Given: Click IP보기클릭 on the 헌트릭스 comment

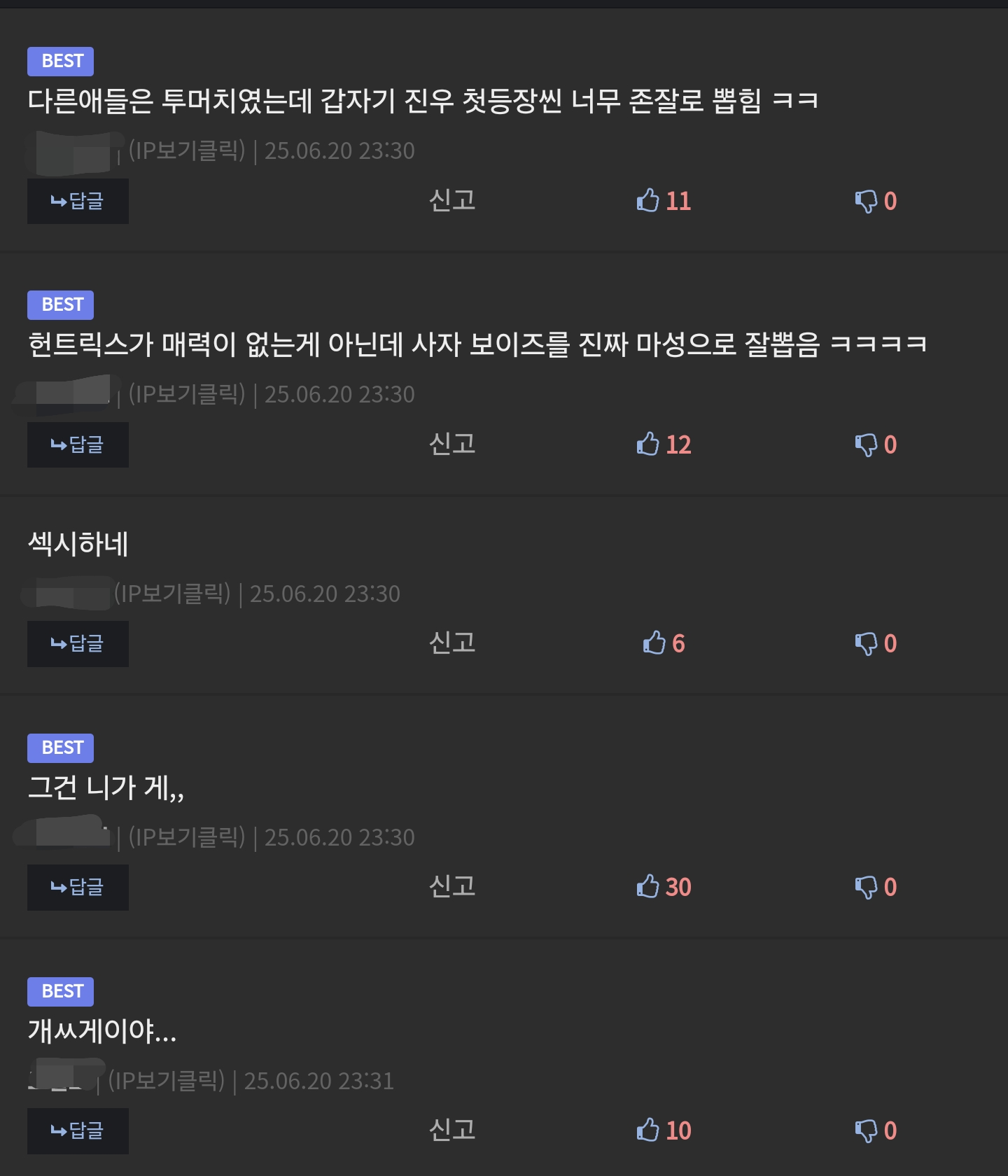Looking at the screenshot, I should click(187, 394).
